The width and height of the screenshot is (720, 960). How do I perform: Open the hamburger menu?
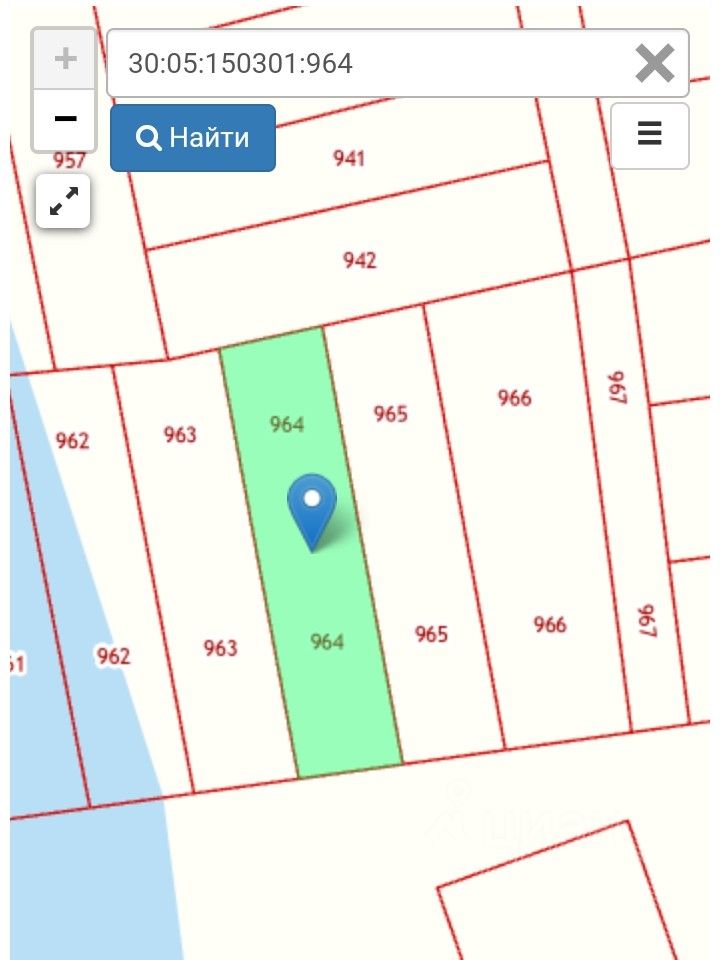click(x=650, y=135)
